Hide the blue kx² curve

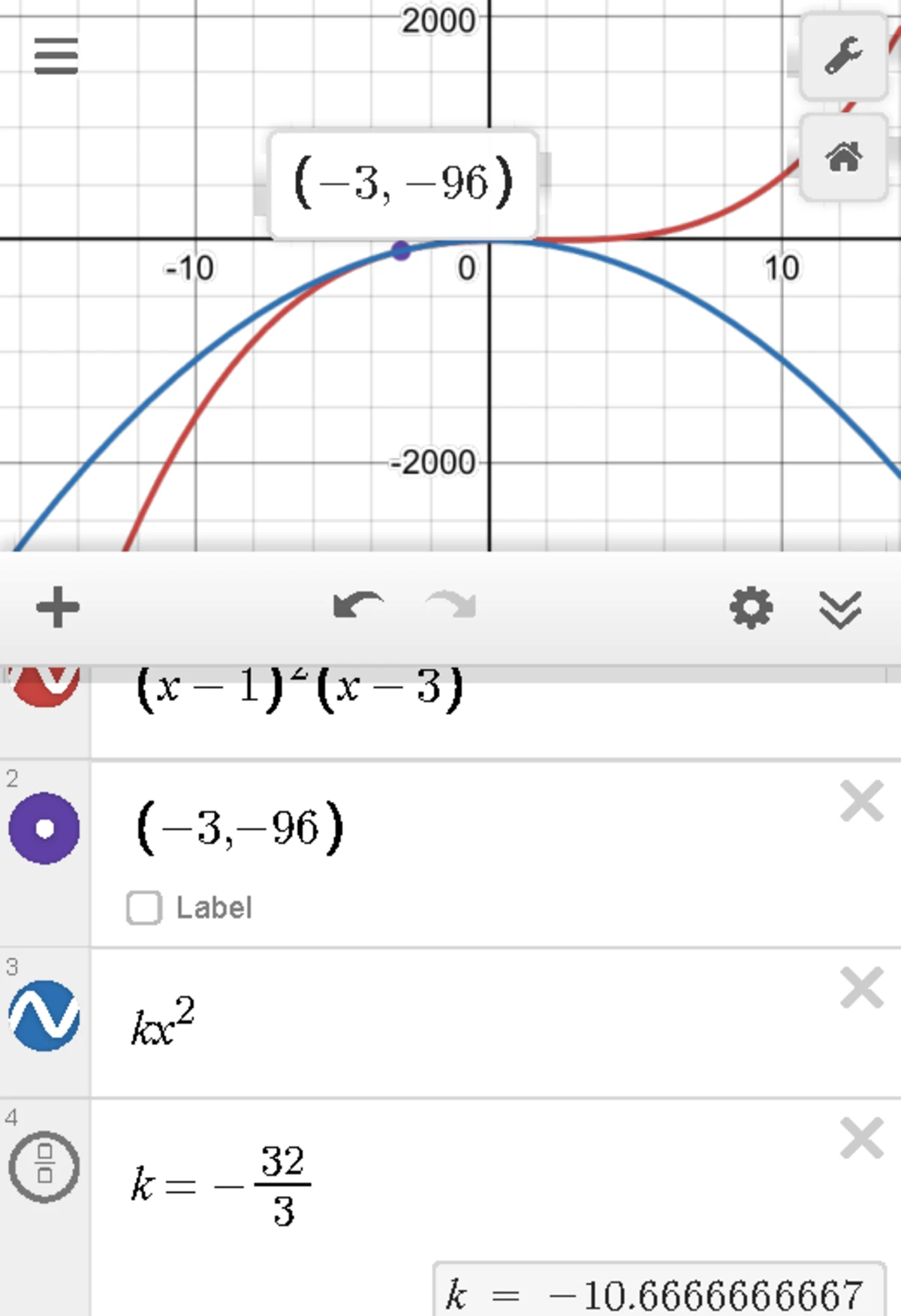44,1015
